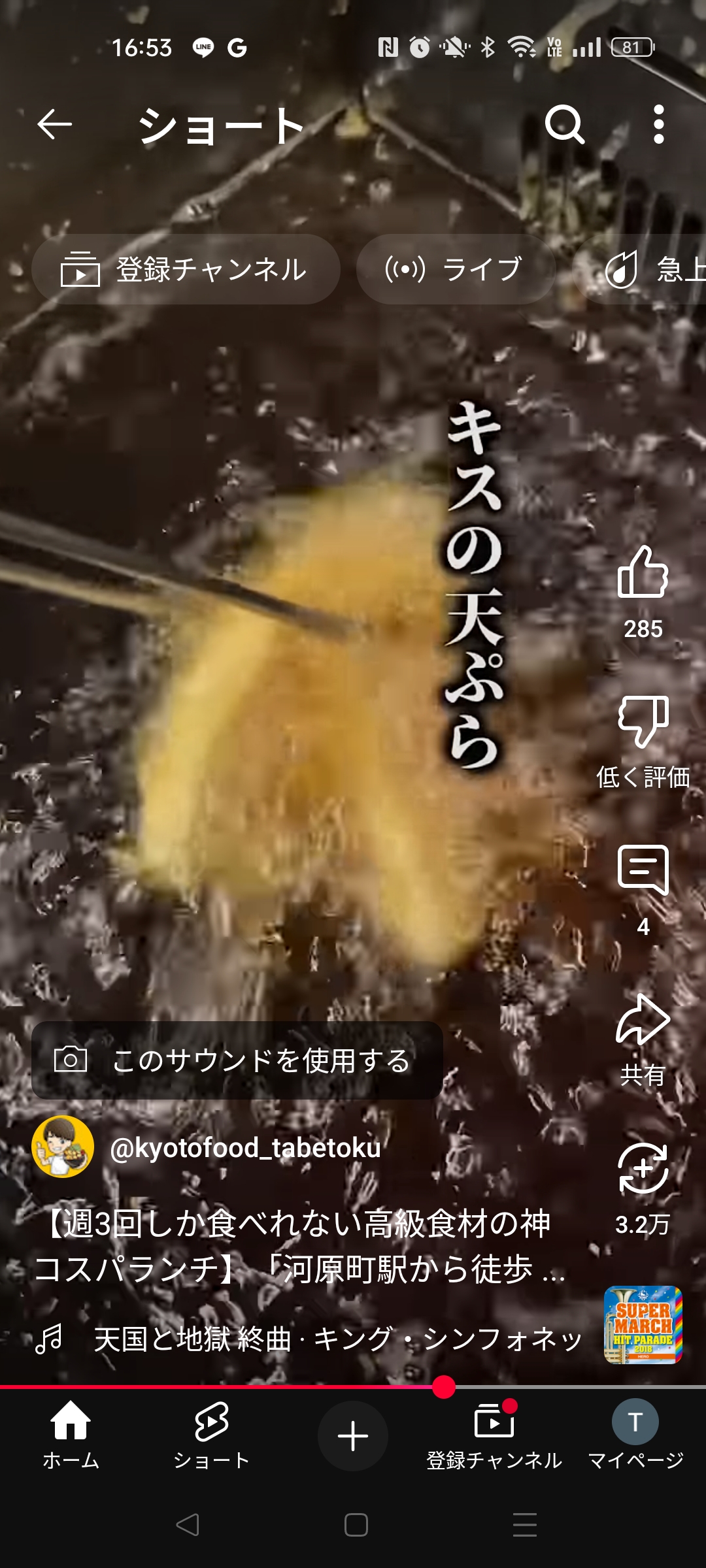This screenshot has height=1568, width=706.
Task: Open the 天国と地獄 sound page
Action: [337, 1339]
